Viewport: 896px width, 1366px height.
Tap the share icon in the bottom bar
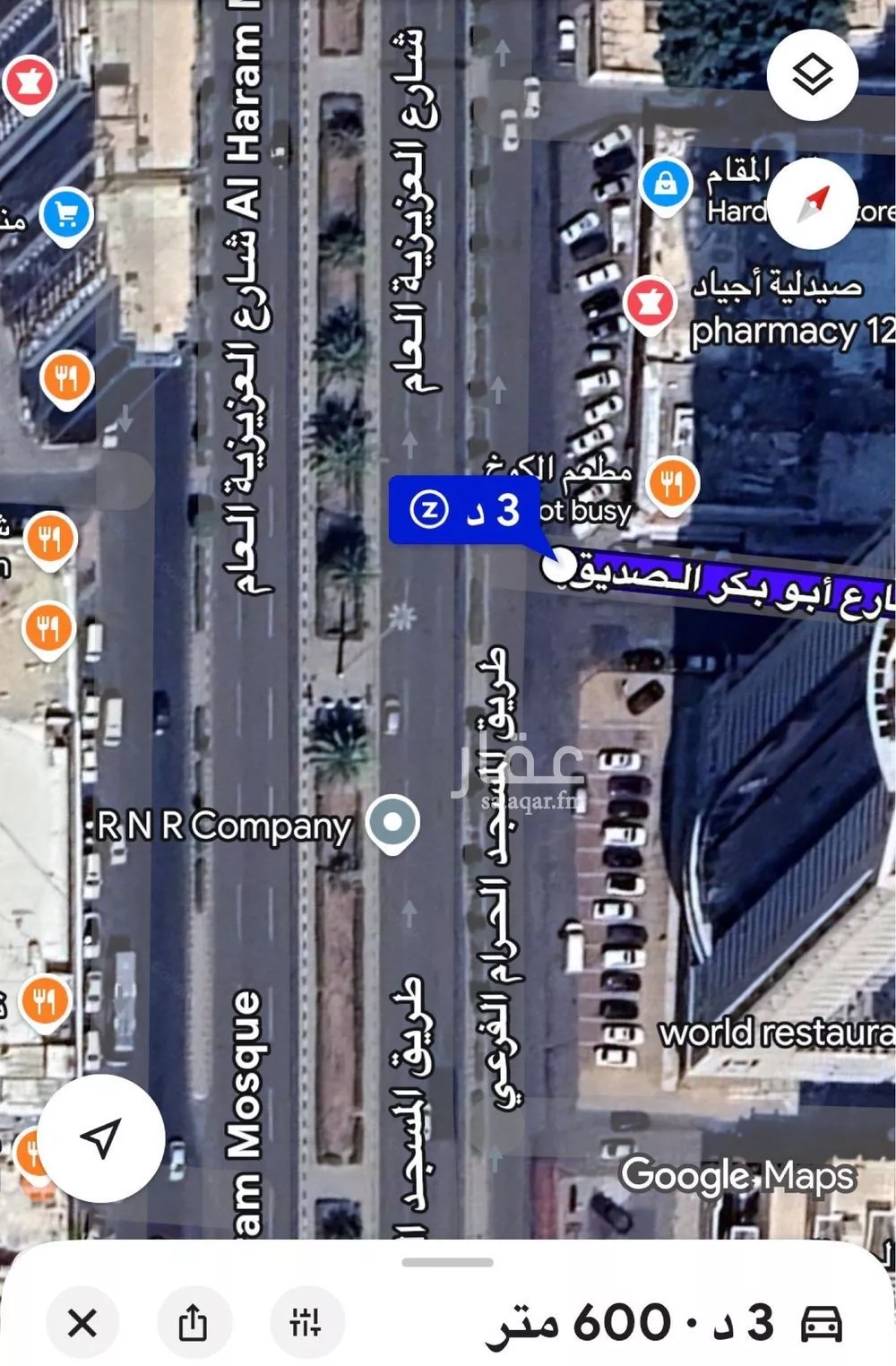[194, 1319]
